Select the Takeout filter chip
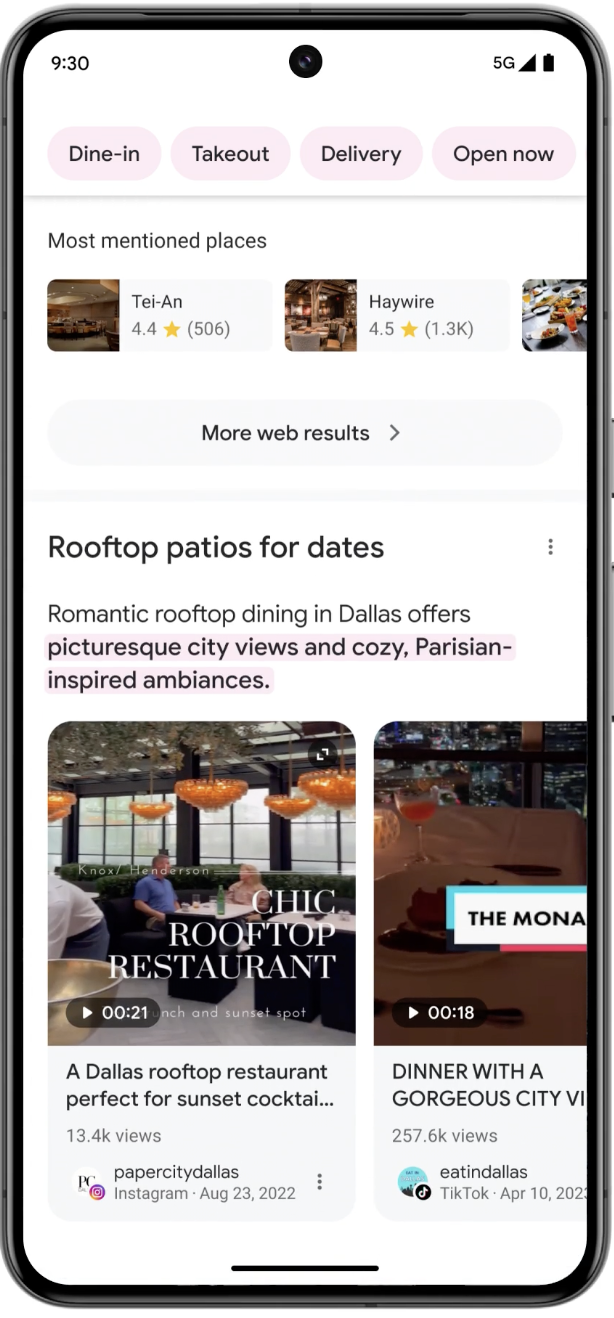 [230, 154]
